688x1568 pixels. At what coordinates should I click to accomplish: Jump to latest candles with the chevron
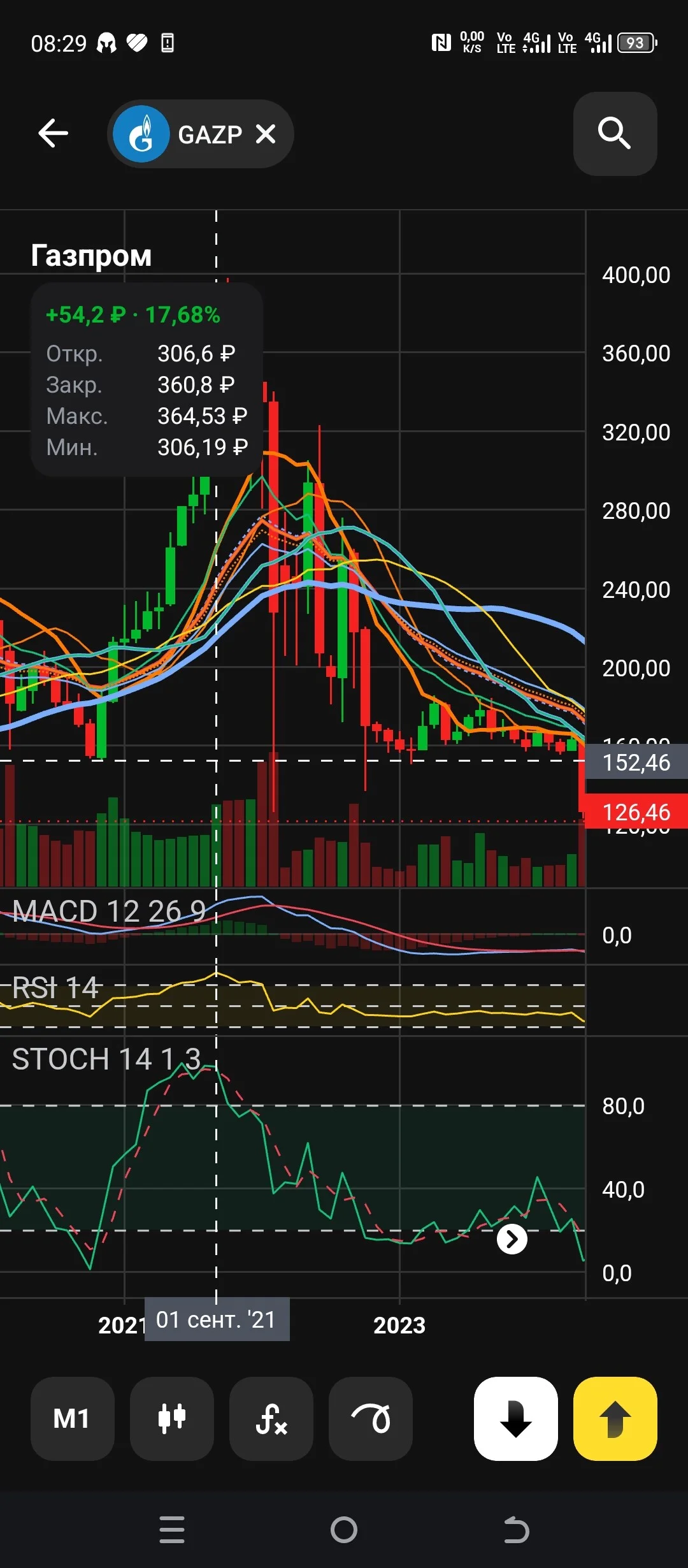pos(512,1240)
